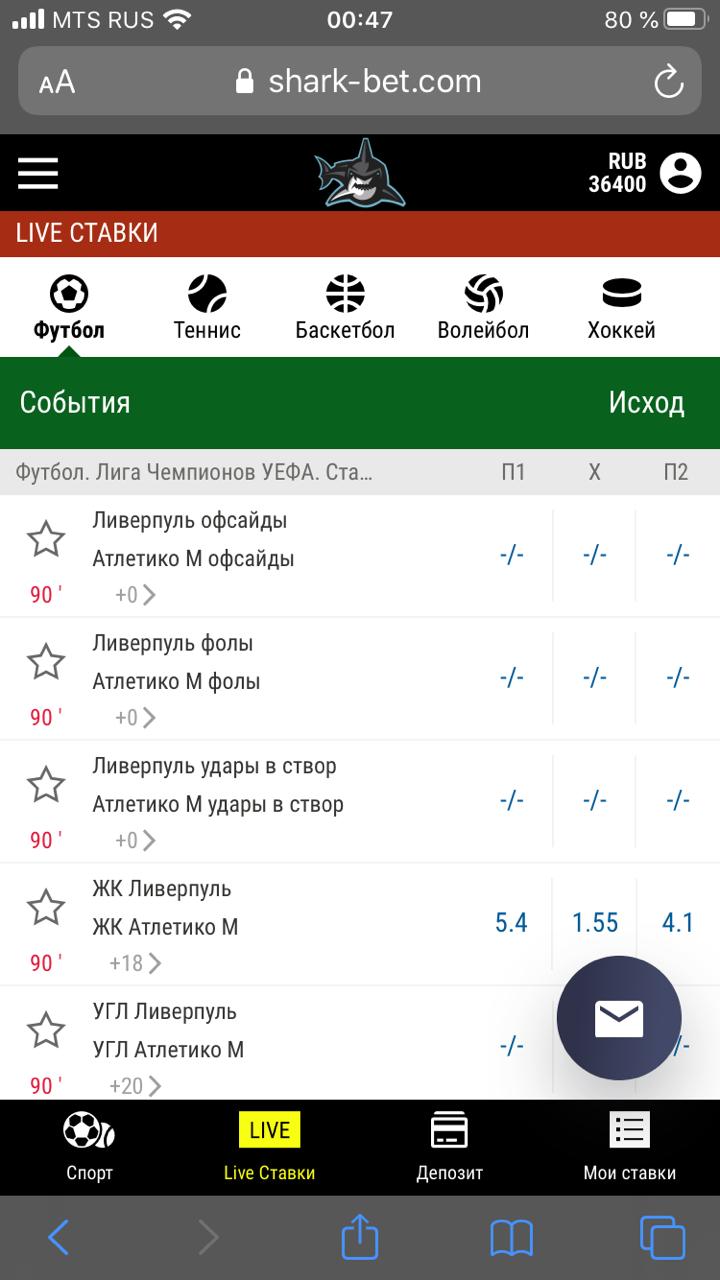
Task: Select the Баскетбол sport tab
Action: click(x=345, y=308)
